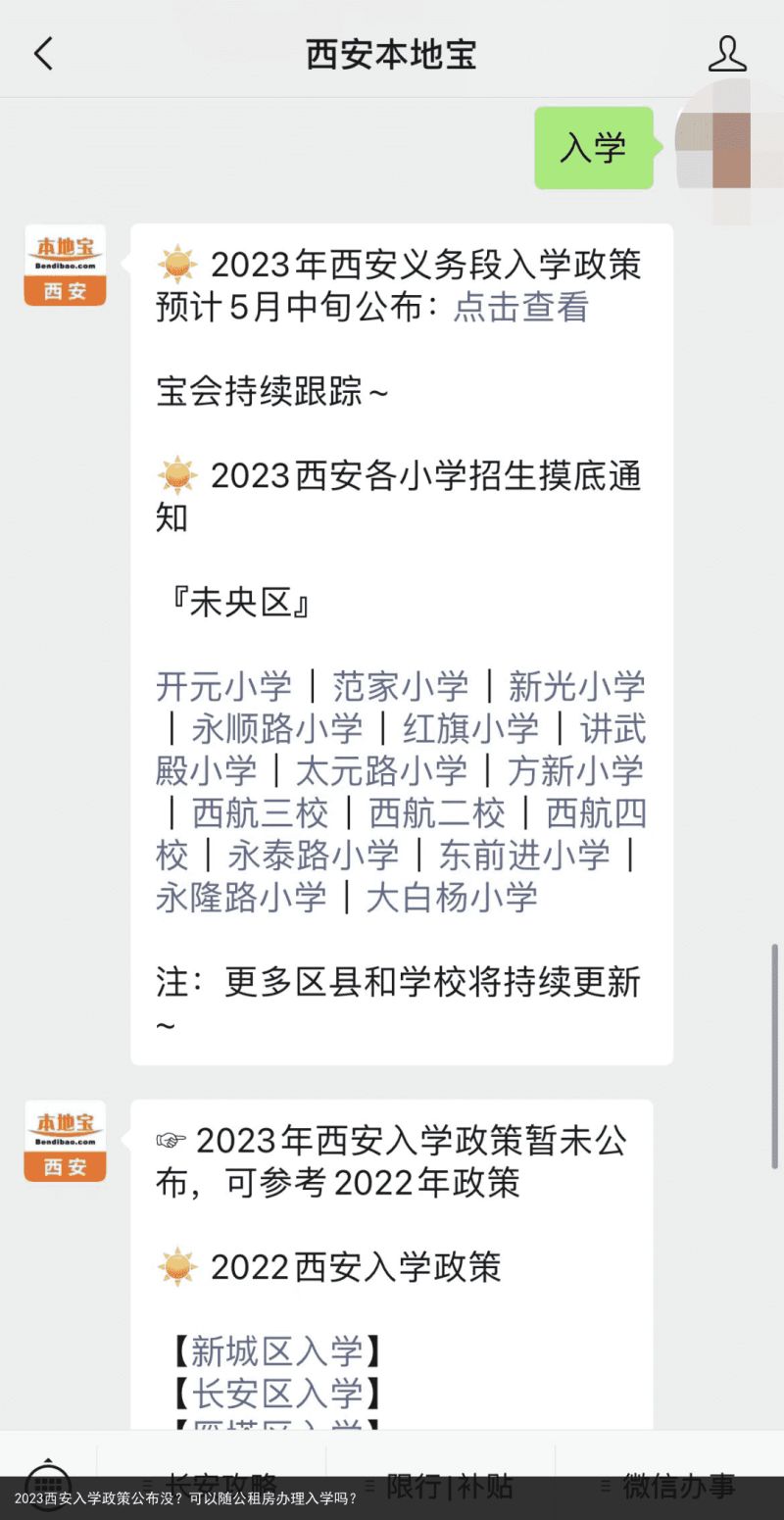Image resolution: width=784 pixels, height=1520 pixels.
Task: Open the 点击查看 policy link
Action: pos(520,308)
